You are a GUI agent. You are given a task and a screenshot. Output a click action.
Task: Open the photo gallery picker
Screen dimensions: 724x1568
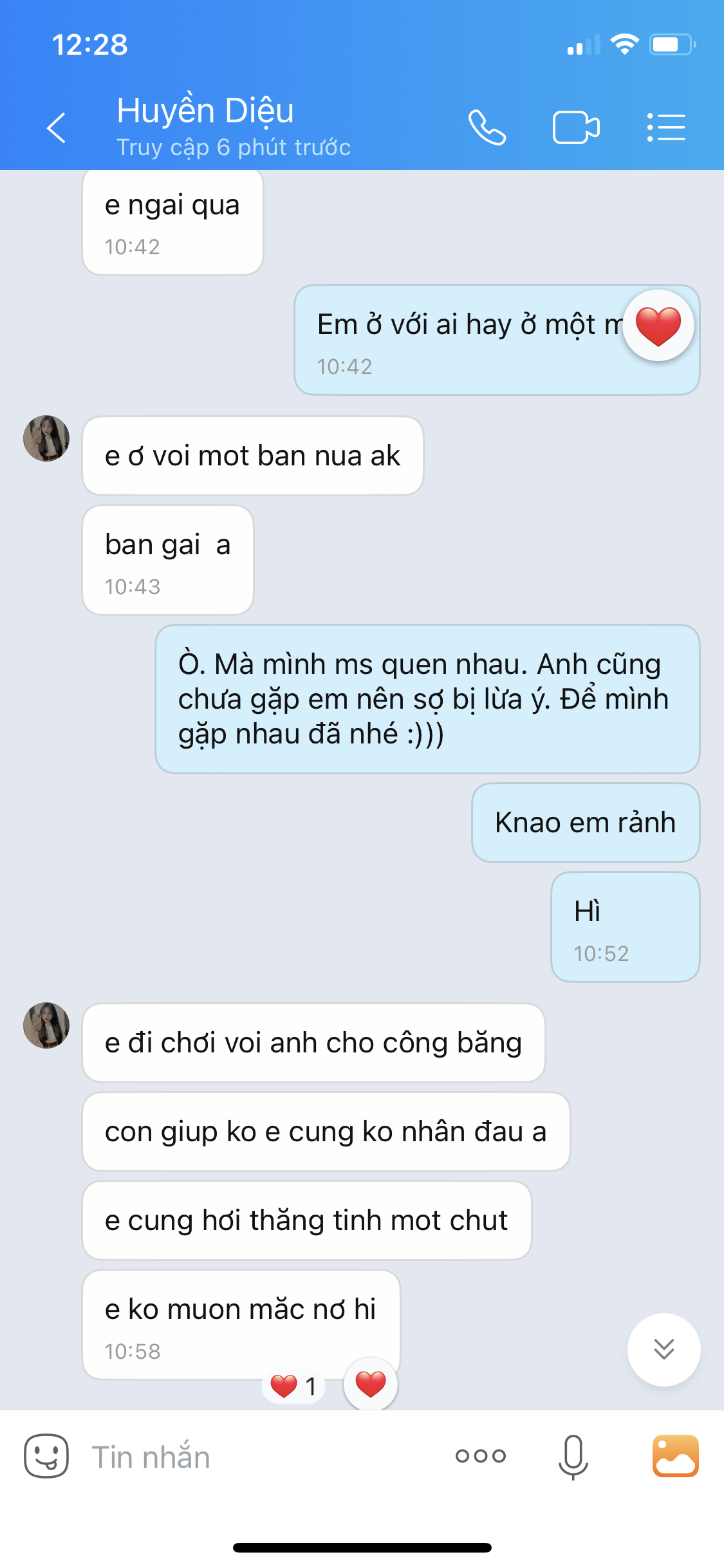click(675, 1456)
